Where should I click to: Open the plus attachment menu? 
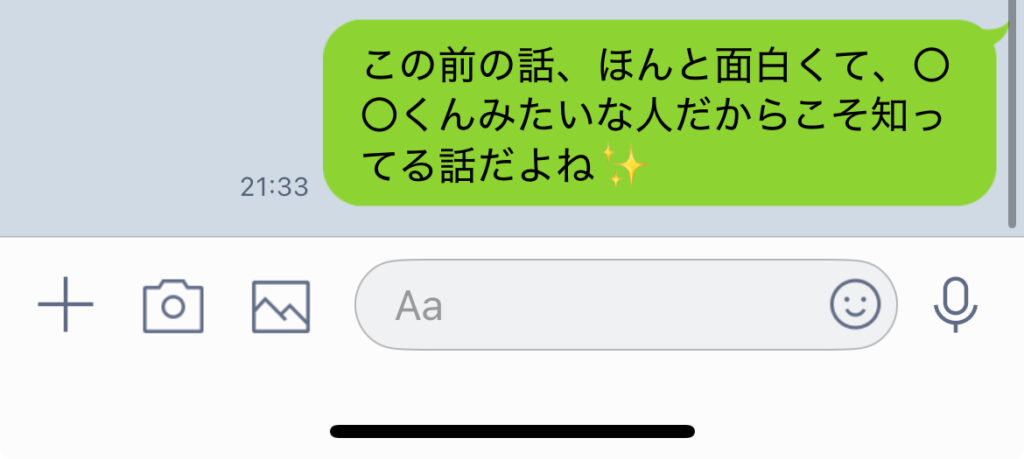[x=66, y=304]
